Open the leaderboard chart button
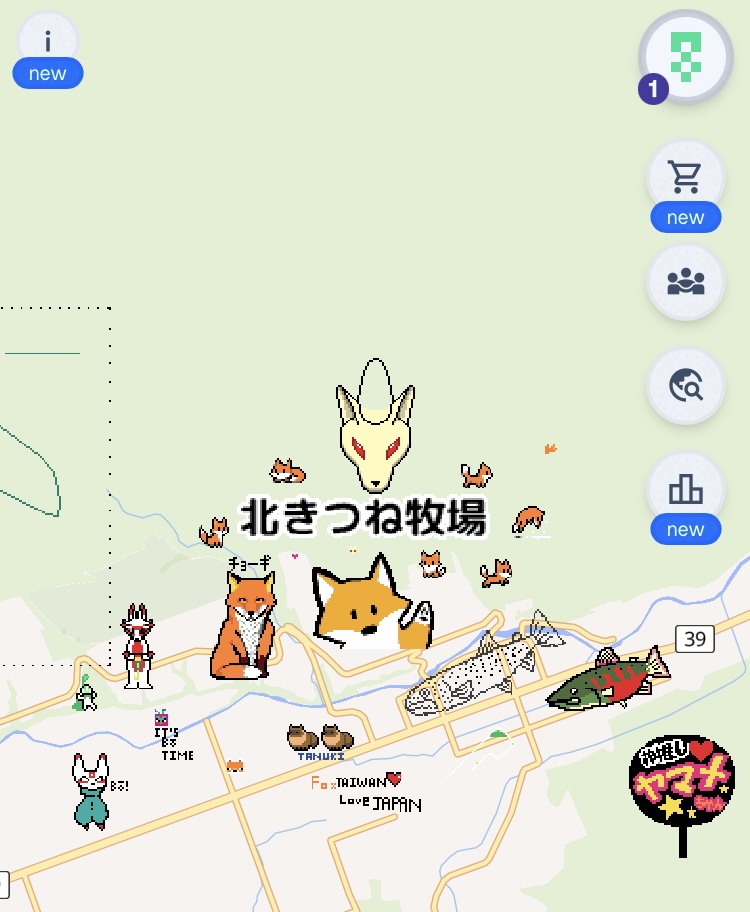The image size is (750, 912). 686,489
